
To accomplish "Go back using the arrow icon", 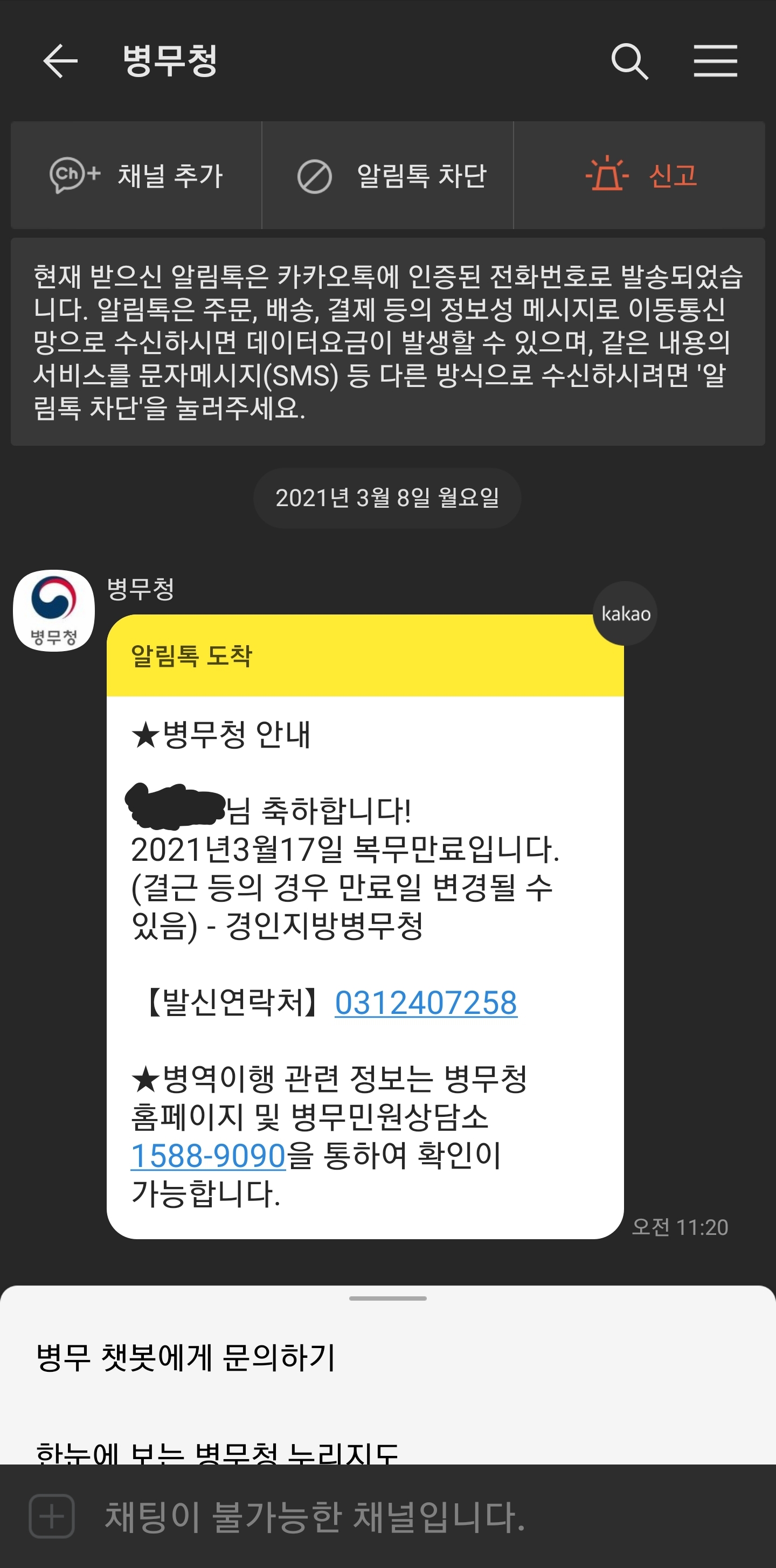I will click(x=60, y=61).
